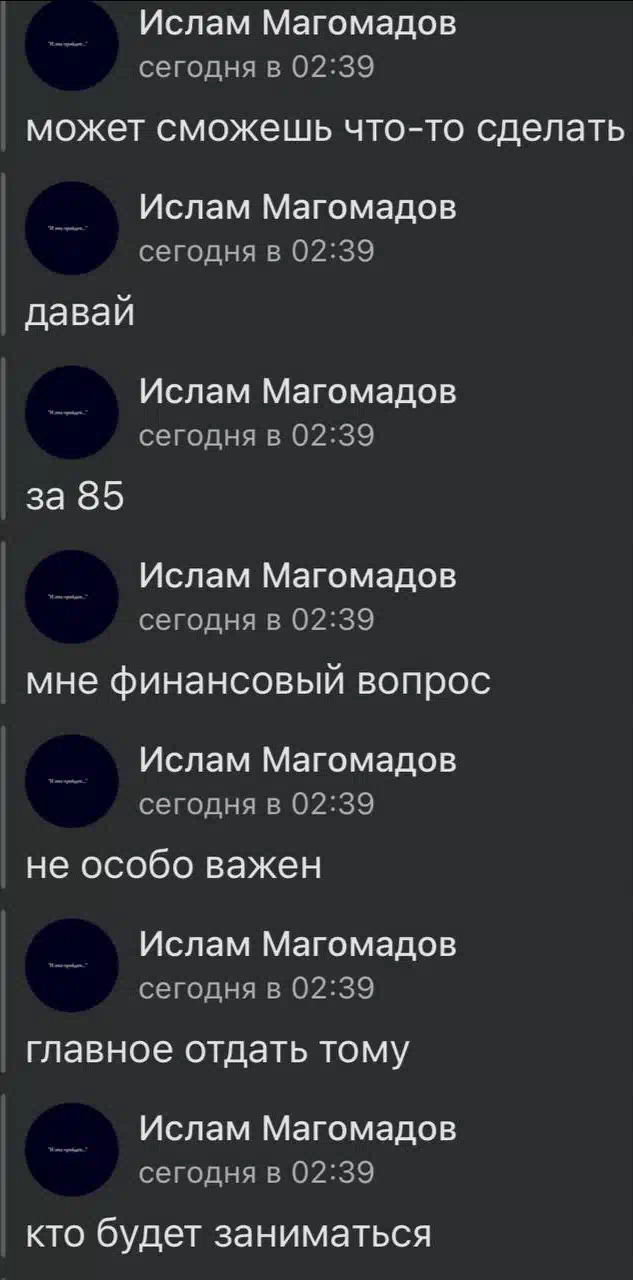
Task: Tap name Ислам Магомадов above "главное отдать тому"
Action: click(x=297, y=943)
